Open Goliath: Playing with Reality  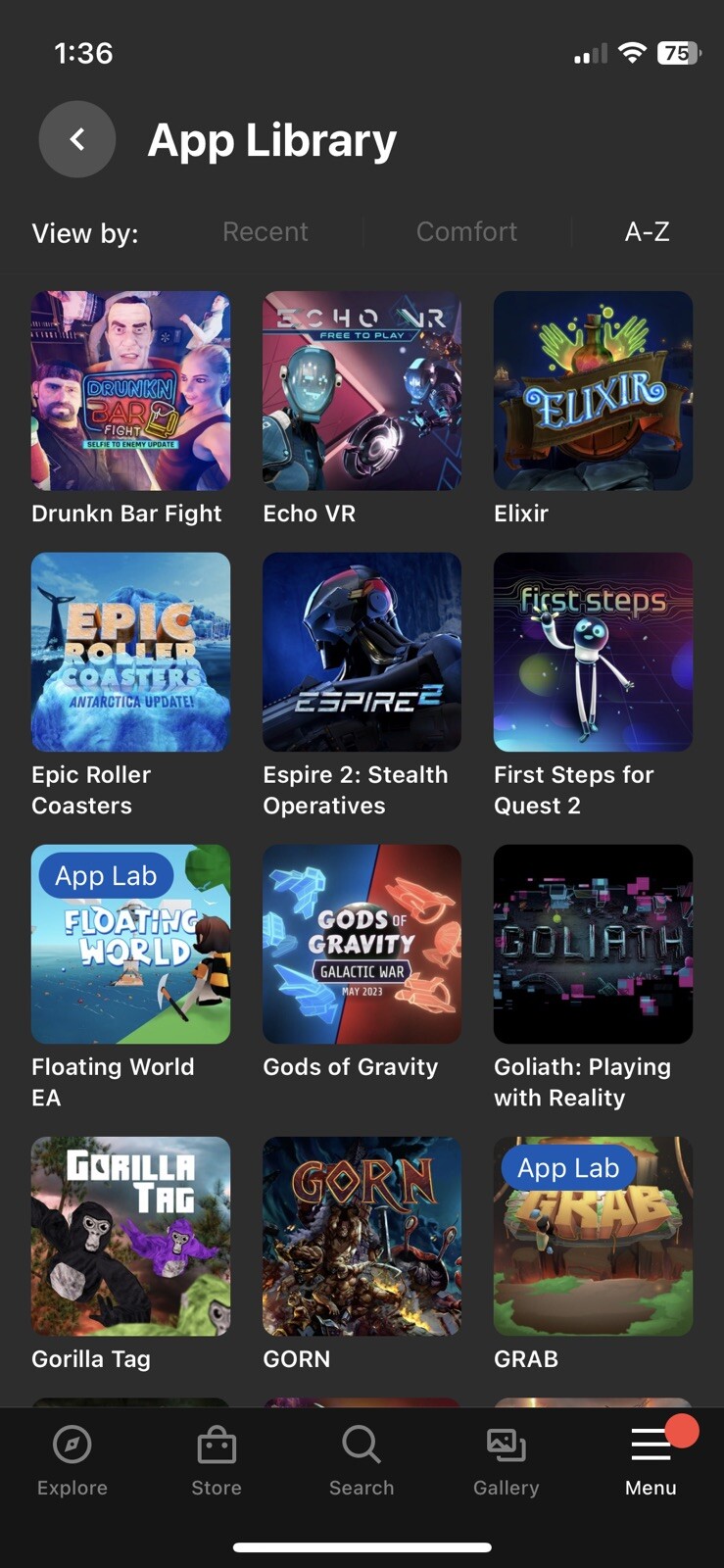pyautogui.click(x=593, y=945)
